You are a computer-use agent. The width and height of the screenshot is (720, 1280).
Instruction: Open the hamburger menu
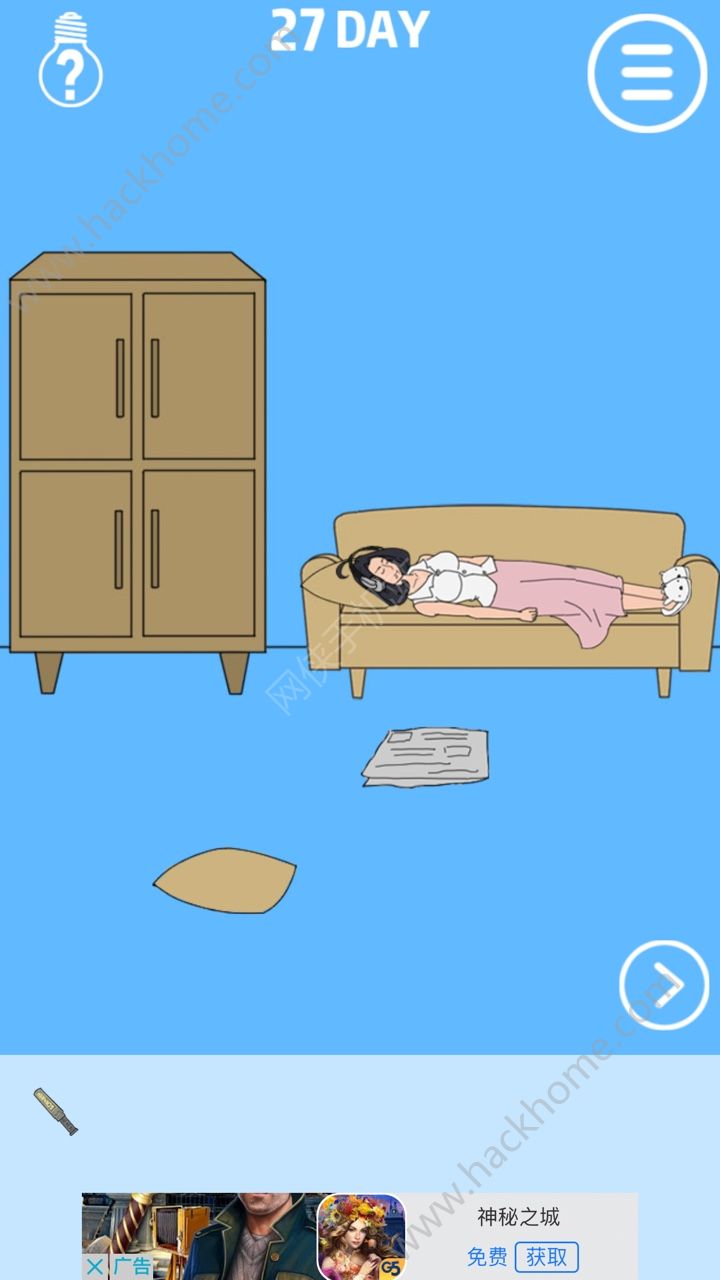point(647,73)
